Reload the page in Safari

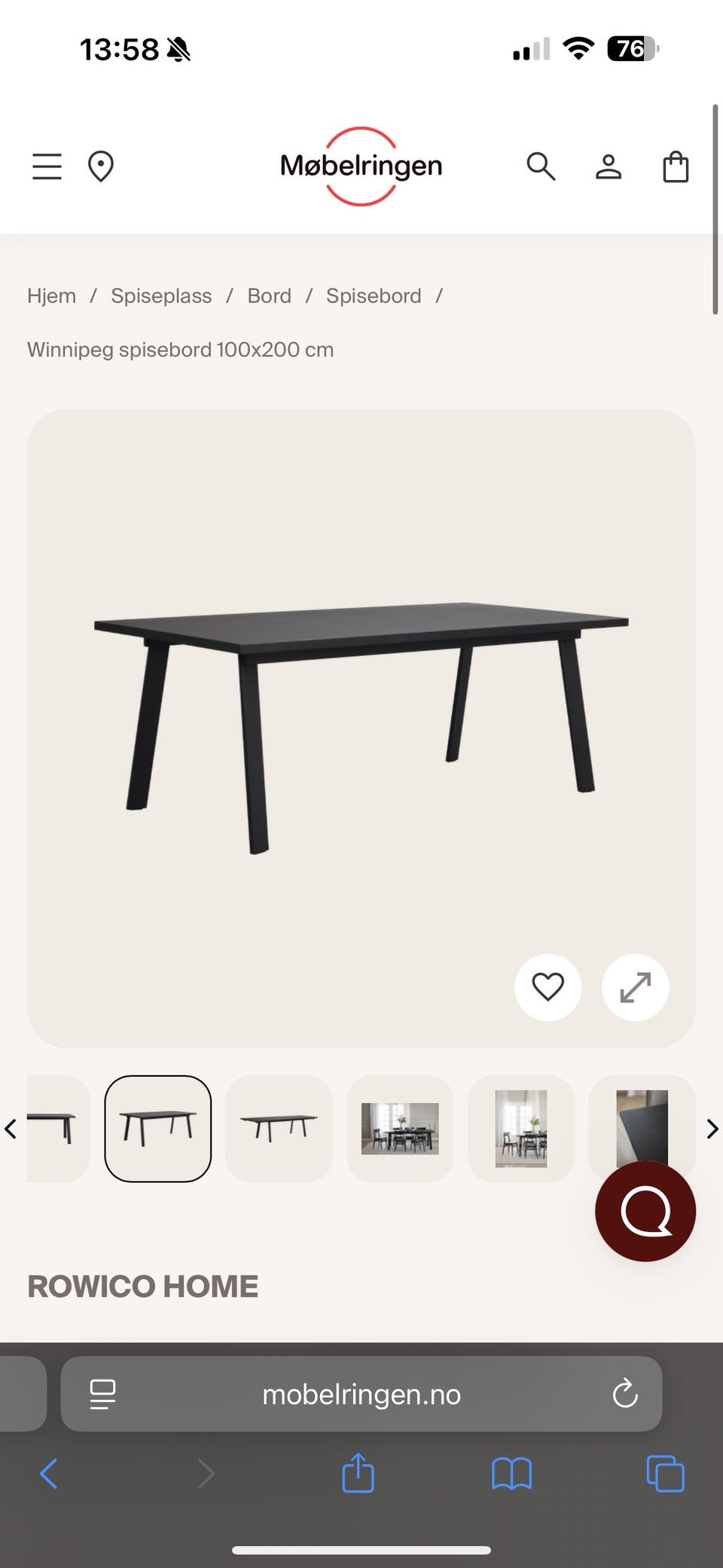tap(624, 1394)
